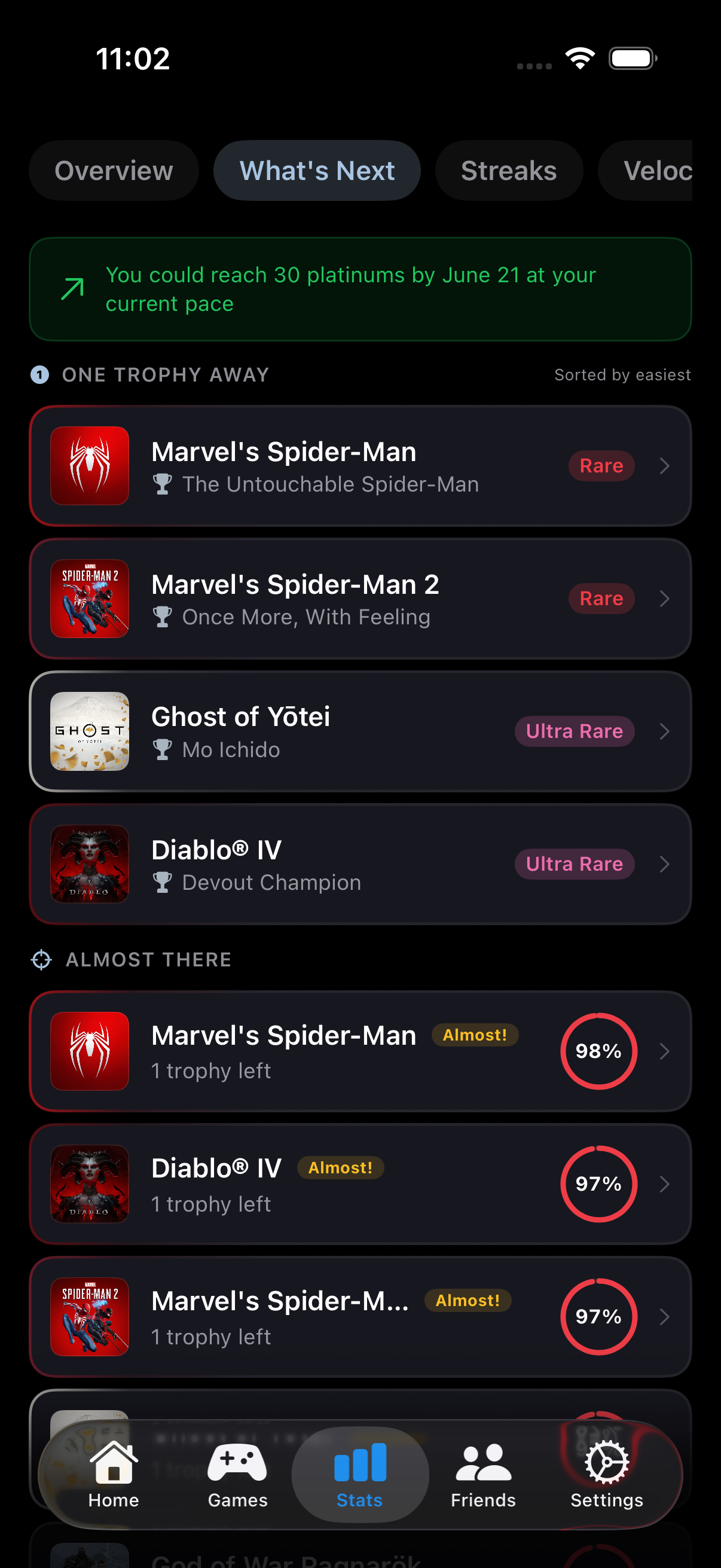Open The Untouchable Spider-Man trophy card
Screen dimensions: 721x1568
[x=359, y=466]
